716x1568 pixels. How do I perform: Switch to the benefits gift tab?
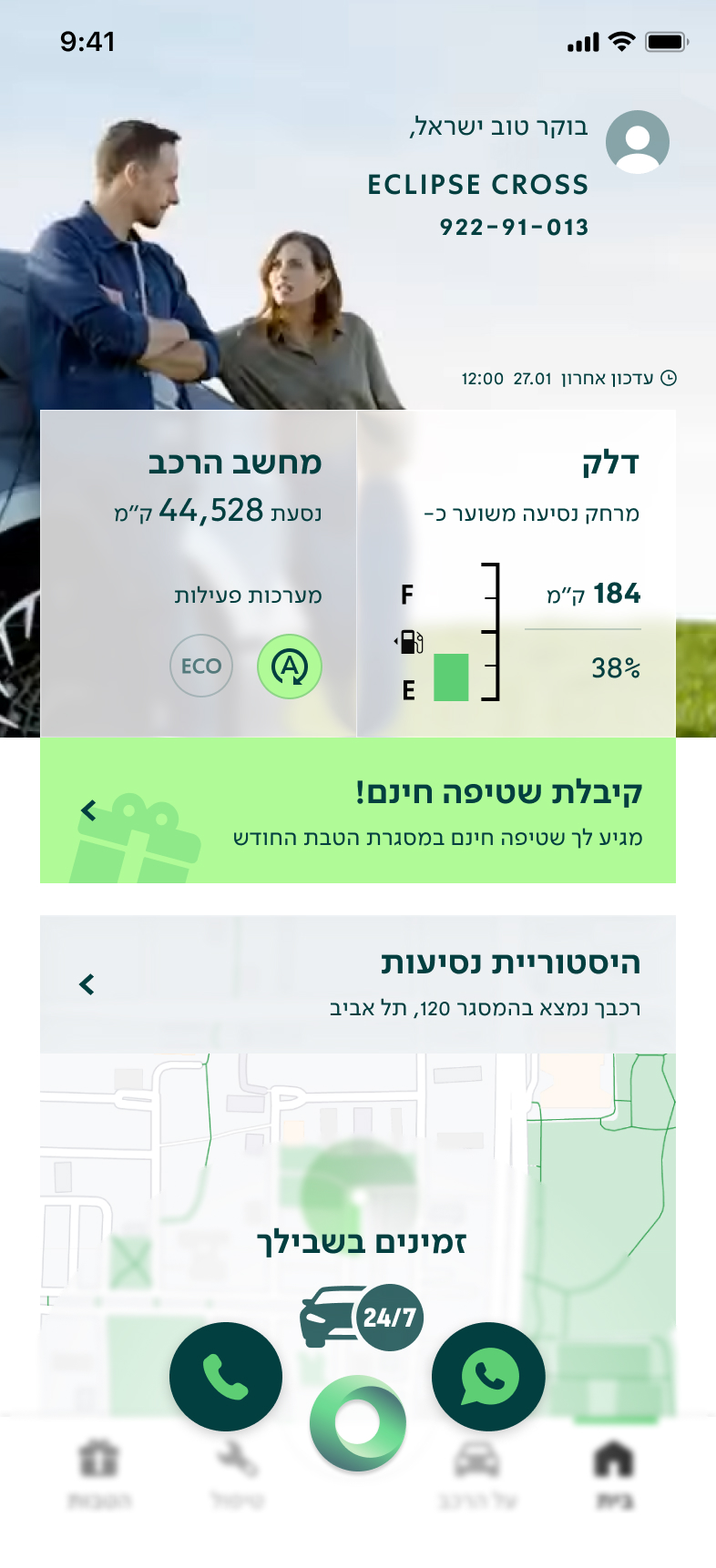99,1476
